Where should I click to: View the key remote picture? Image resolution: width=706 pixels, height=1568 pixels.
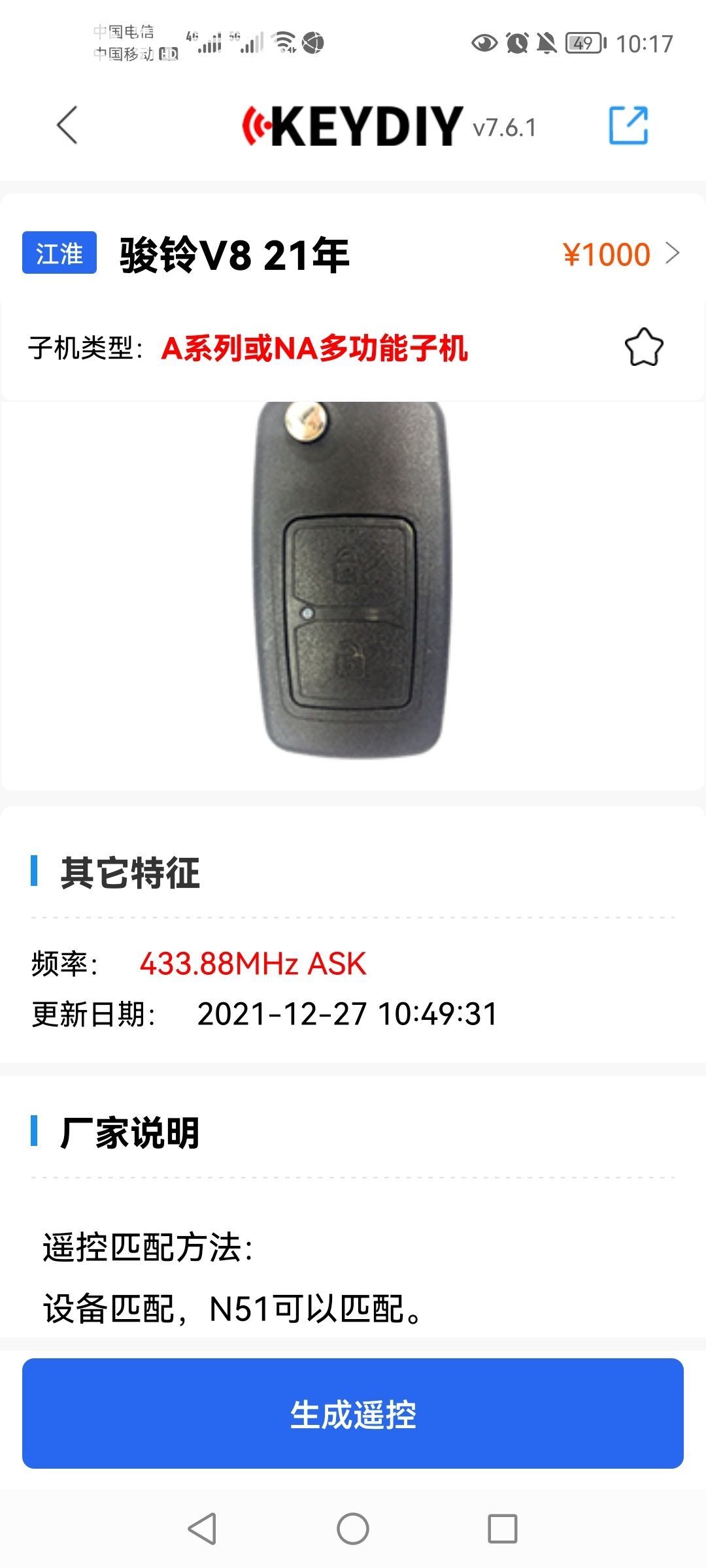point(352,580)
